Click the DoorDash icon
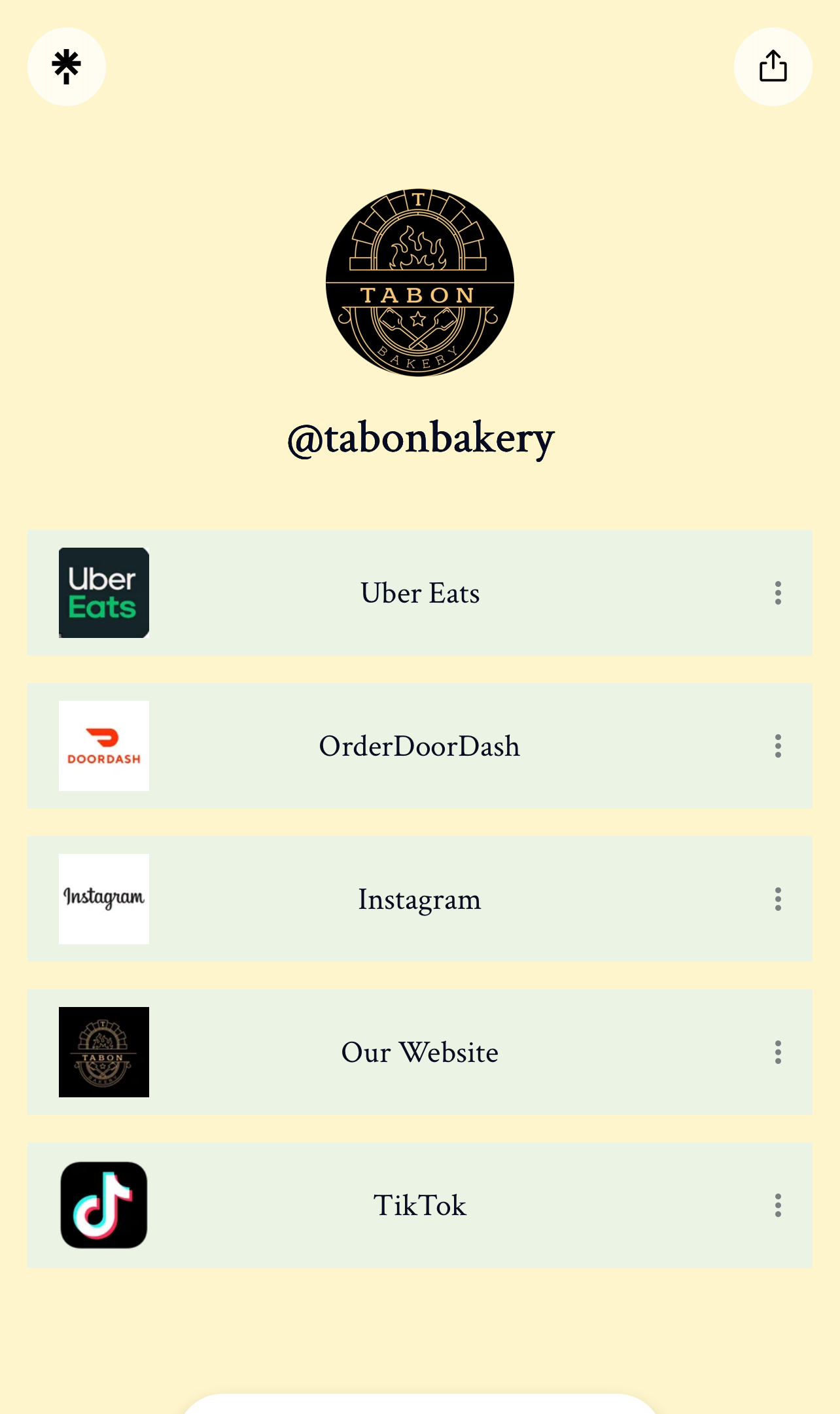Image resolution: width=840 pixels, height=1414 pixels. pyautogui.click(x=103, y=745)
